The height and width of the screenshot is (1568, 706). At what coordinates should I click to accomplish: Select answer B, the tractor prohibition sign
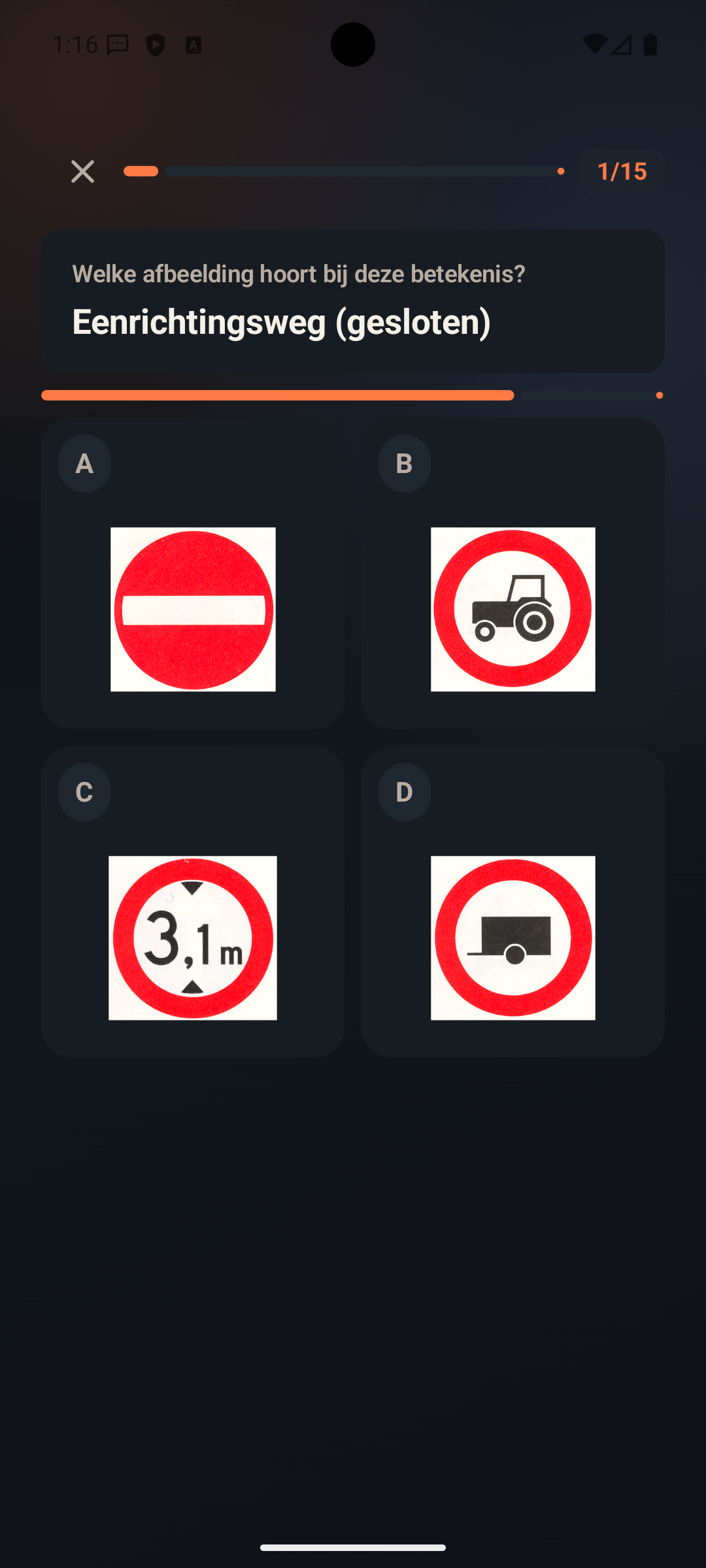tap(513, 609)
